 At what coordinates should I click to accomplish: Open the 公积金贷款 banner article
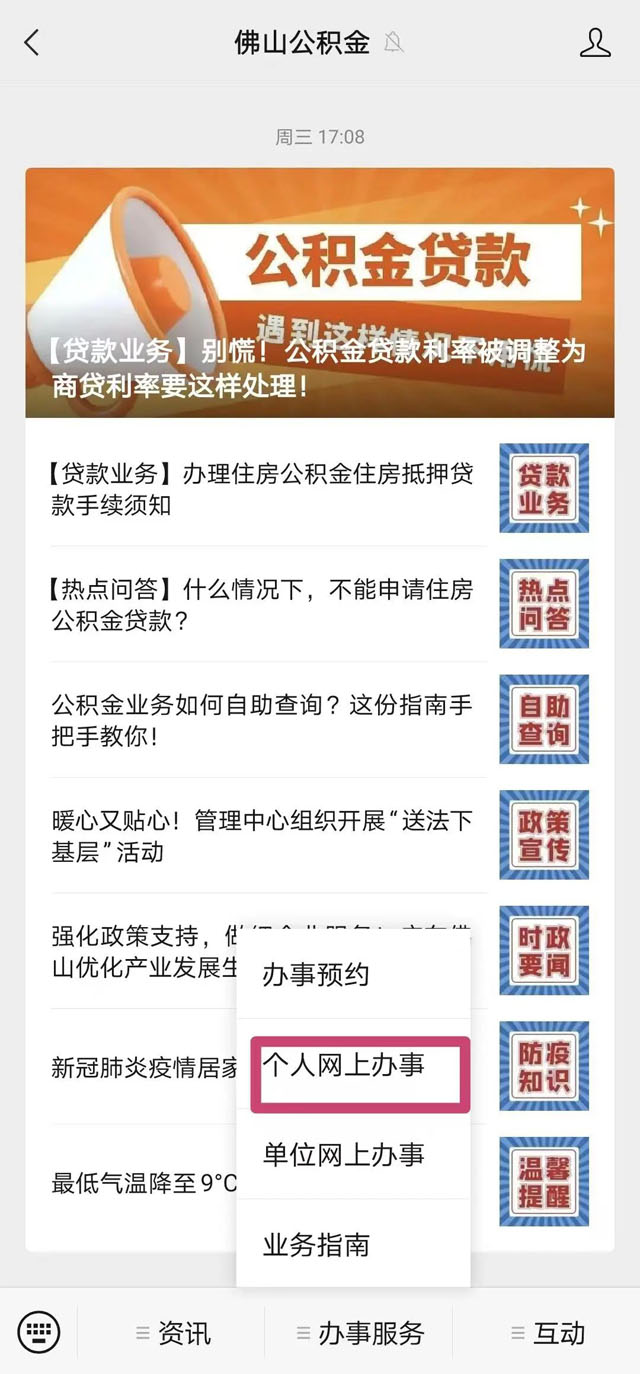320,292
